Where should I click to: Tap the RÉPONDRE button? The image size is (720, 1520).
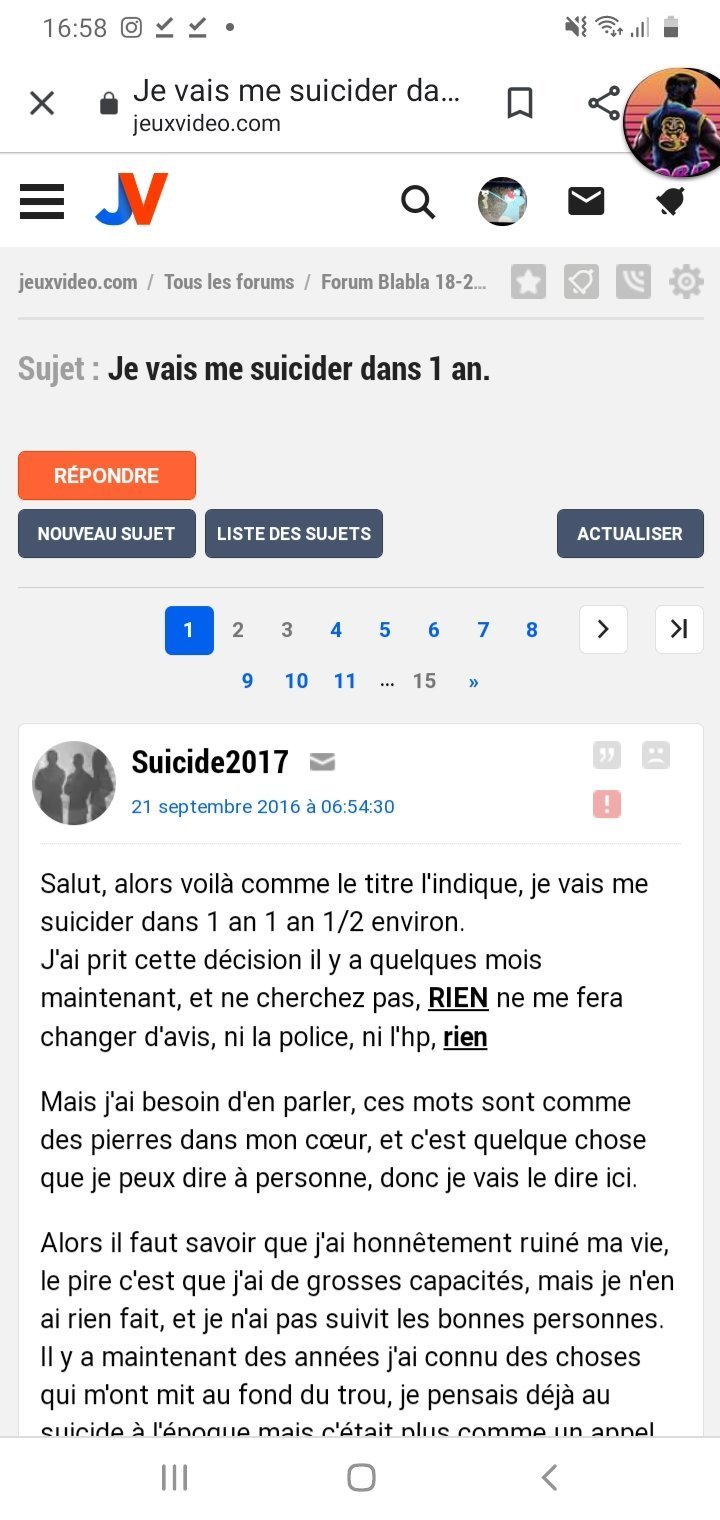point(107,475)
